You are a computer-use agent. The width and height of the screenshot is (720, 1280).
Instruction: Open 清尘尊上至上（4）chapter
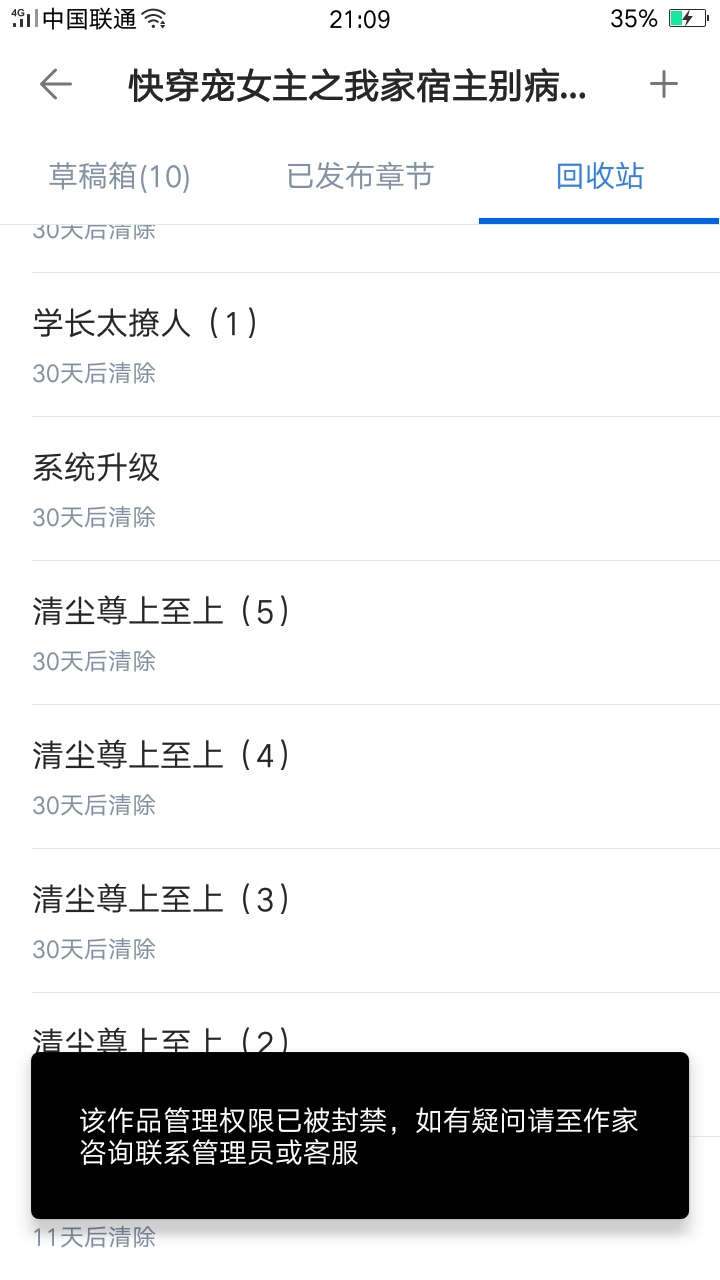360,777
